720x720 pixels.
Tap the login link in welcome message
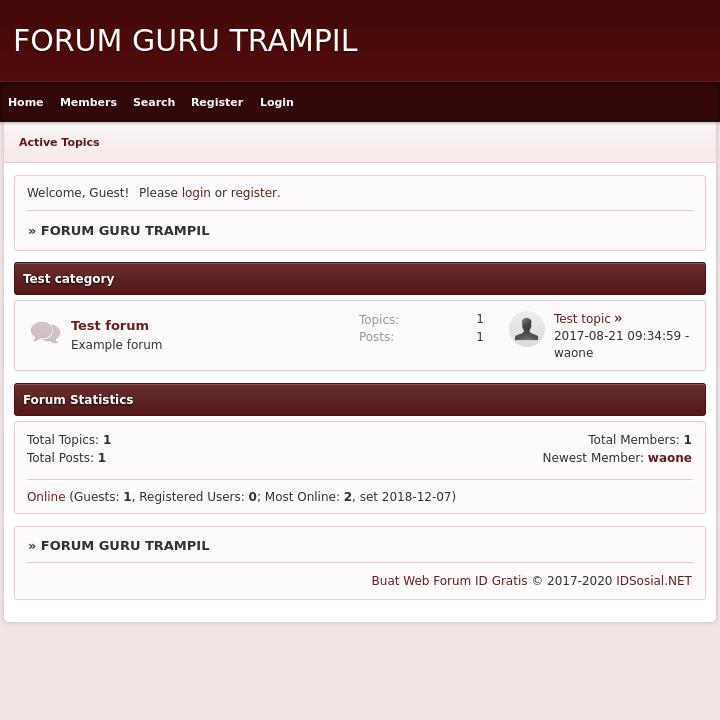click(196, 193)
